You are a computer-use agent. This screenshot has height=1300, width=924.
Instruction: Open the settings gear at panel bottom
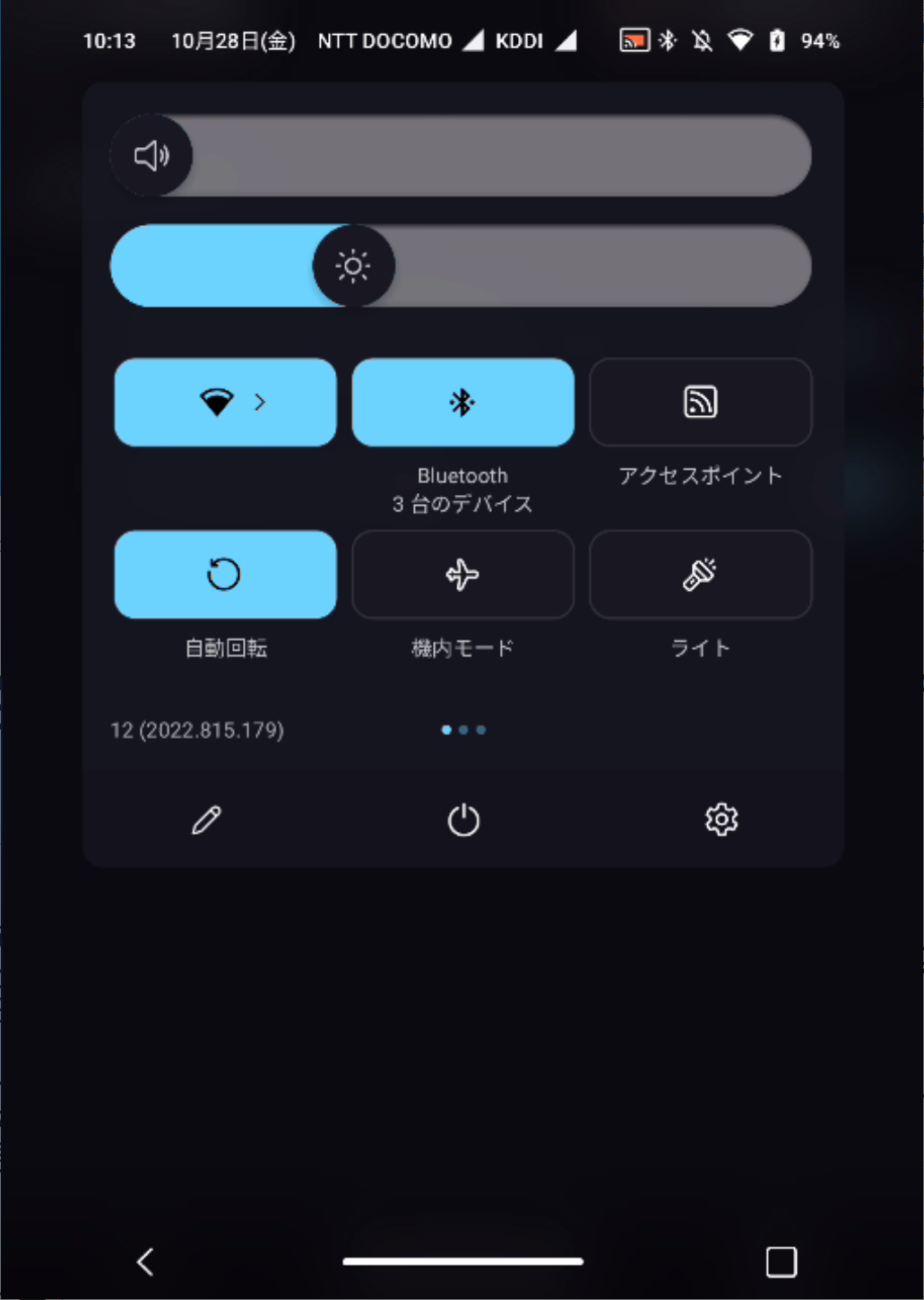[x=720, y=819]
